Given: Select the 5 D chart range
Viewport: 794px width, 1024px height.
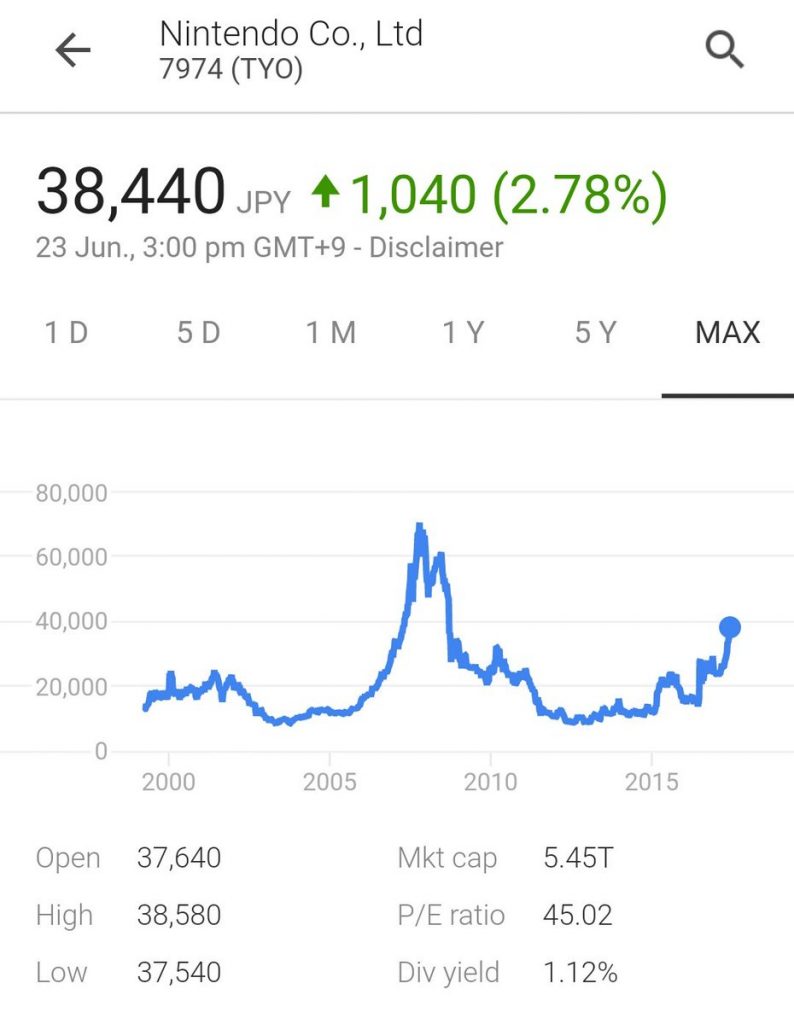Looking at the screenshot, I should [x=198, y=333].
